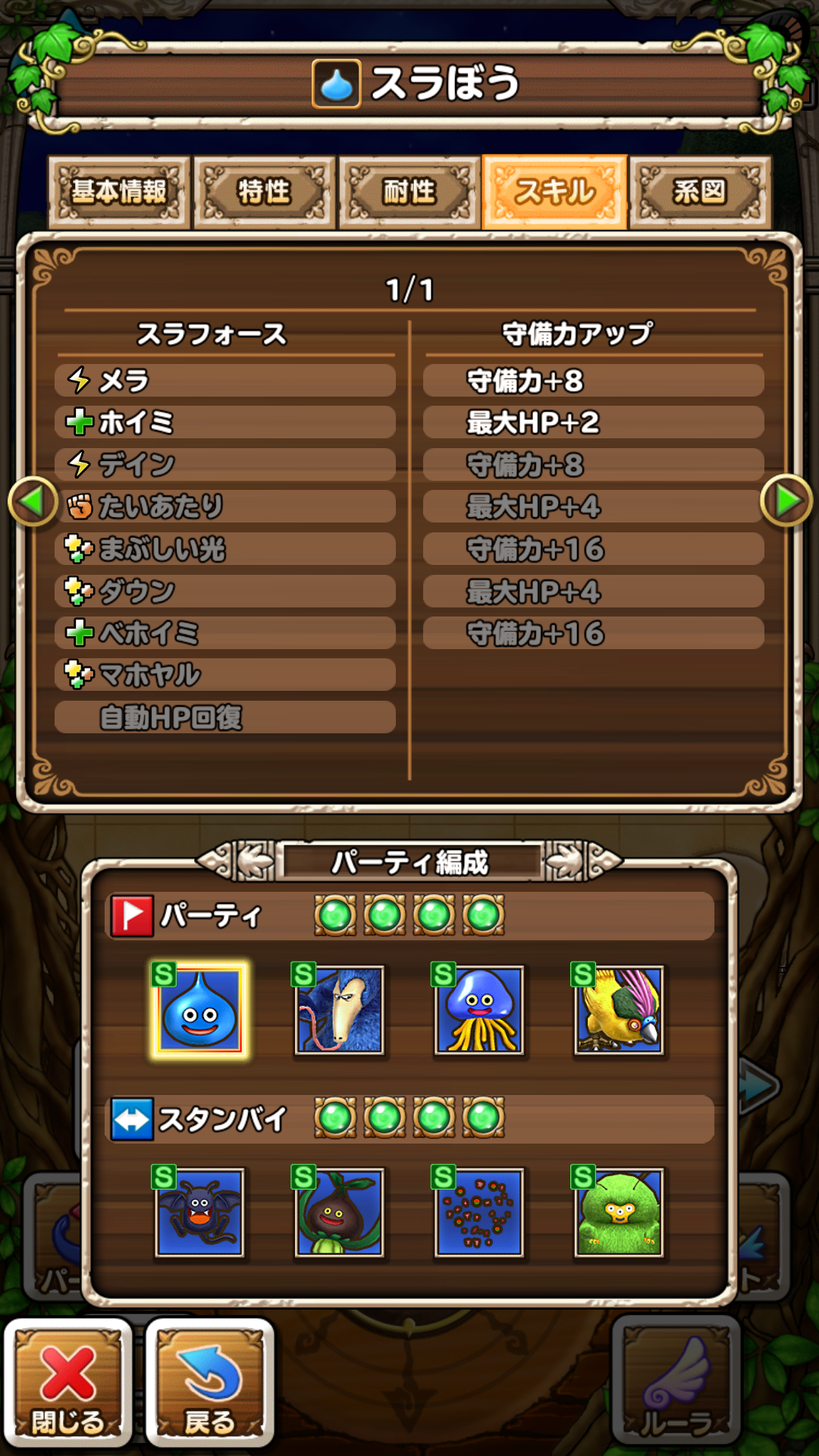Image resolution: width=819 pixels, height=1456 pixels.
Task: Go back with the 戻る button
Action: pos(209,1382)
